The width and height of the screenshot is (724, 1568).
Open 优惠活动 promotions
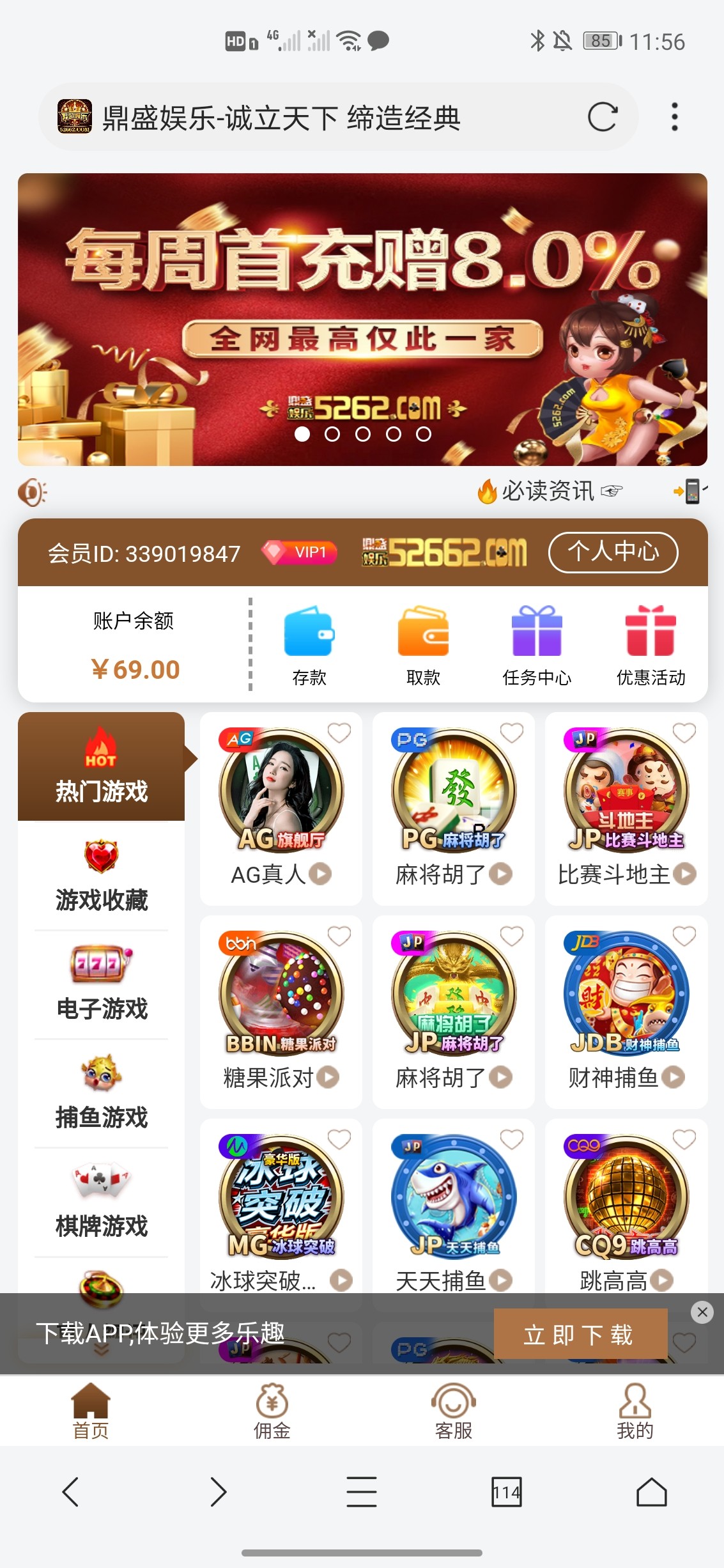651,645
